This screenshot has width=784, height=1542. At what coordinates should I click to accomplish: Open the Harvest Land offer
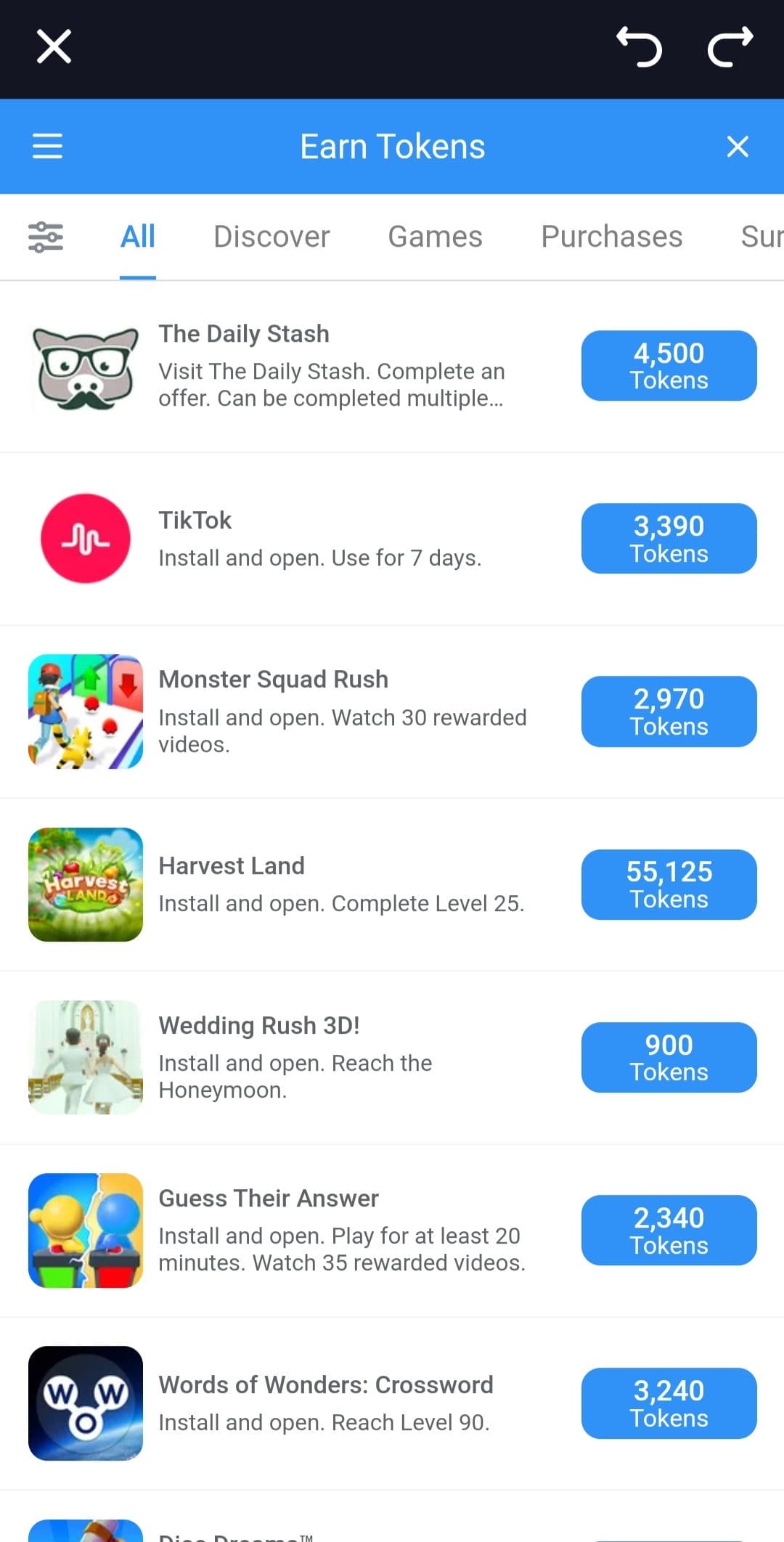(392, 884)
